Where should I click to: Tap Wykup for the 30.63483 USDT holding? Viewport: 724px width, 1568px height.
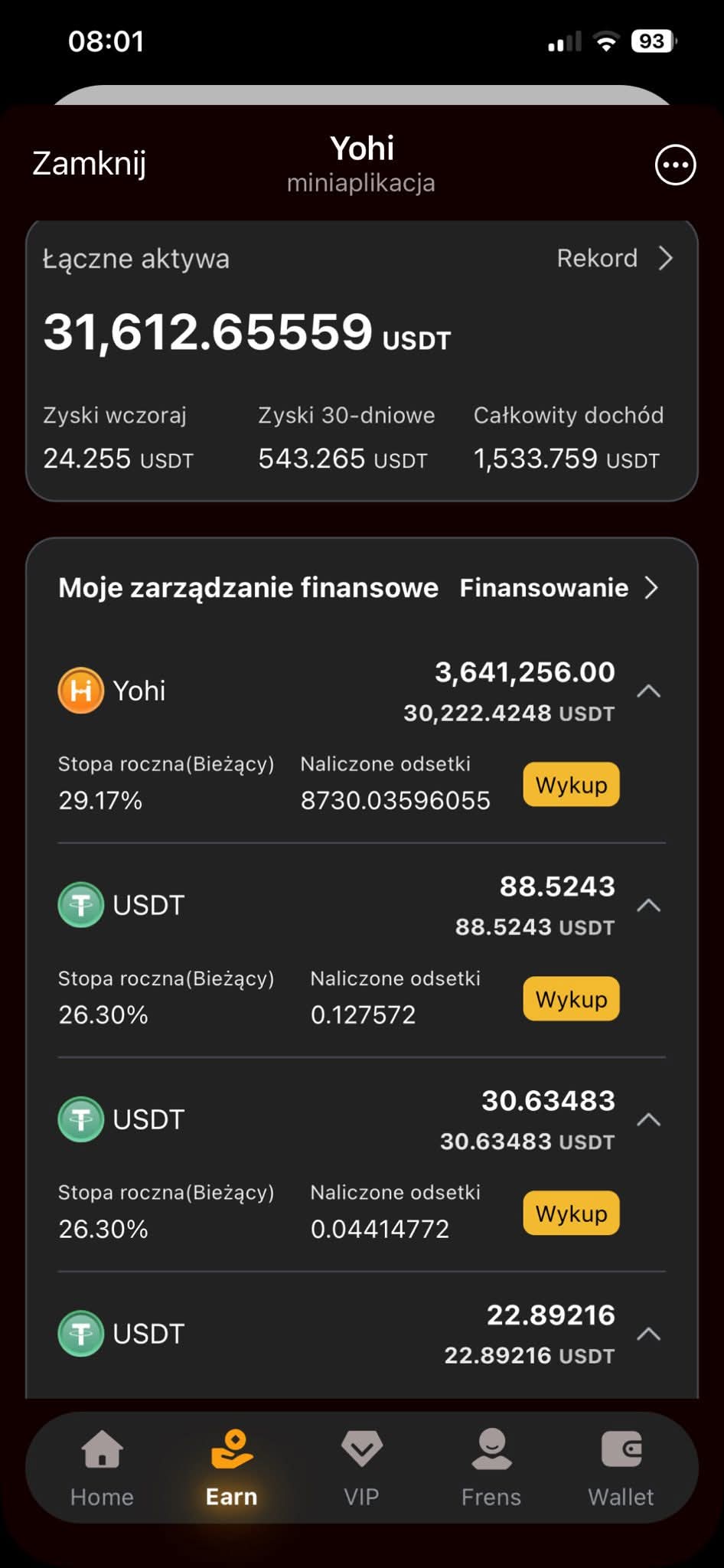click(571, 1214)
